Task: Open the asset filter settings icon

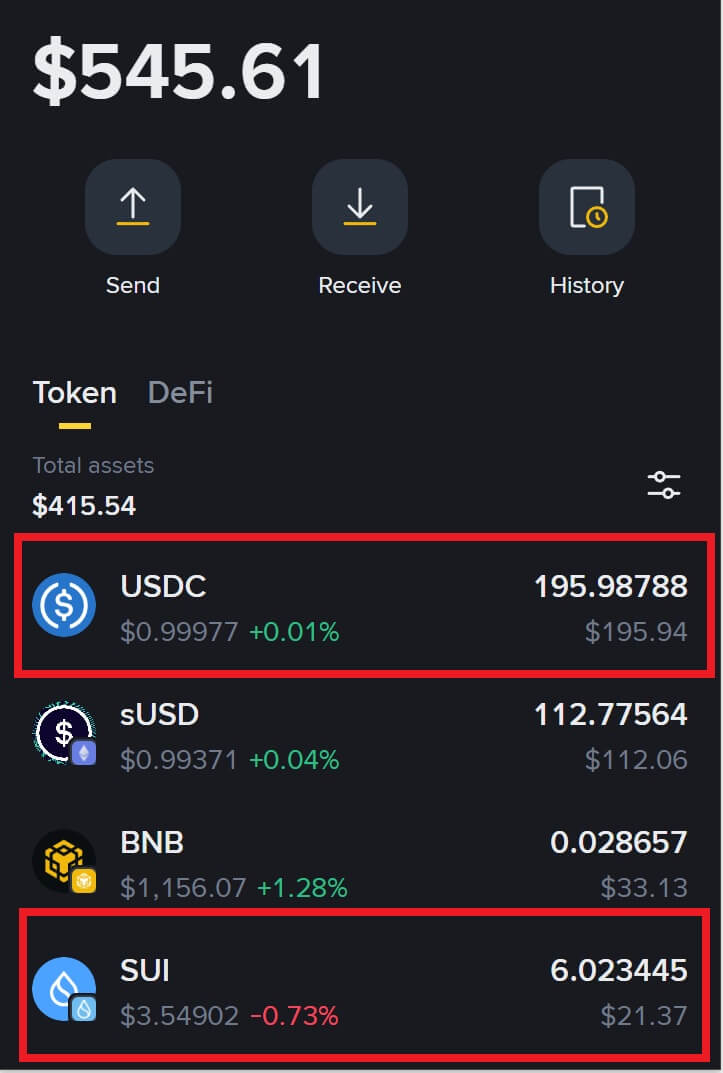Action: pyautogui.click(x=663, y=486)
